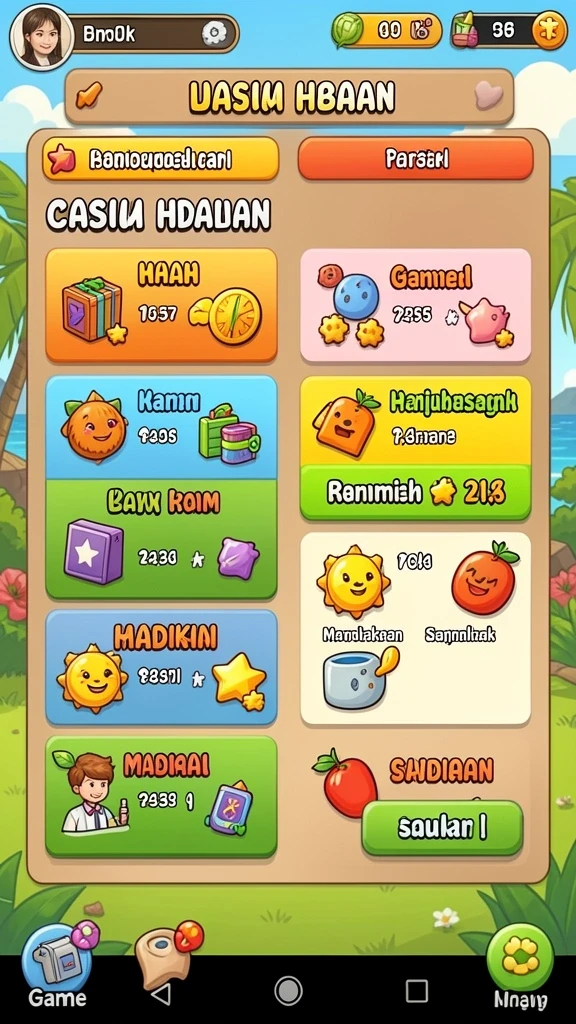Screen dimensions: 576x1024
Task: Open the MADIAAI card
Action: (161, 796)
